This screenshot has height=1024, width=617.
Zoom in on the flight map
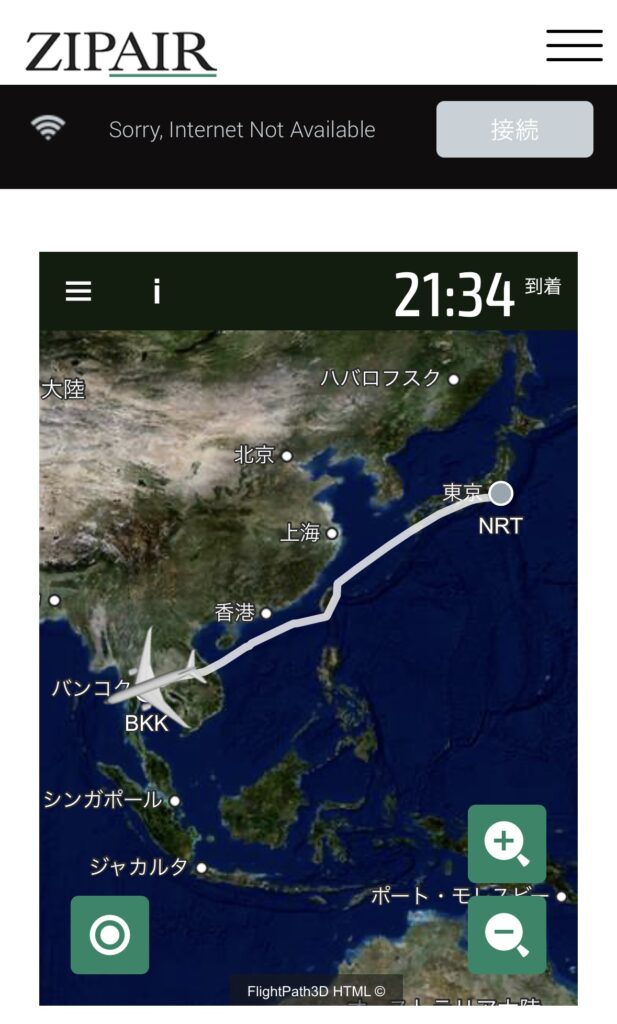[507, 844]
